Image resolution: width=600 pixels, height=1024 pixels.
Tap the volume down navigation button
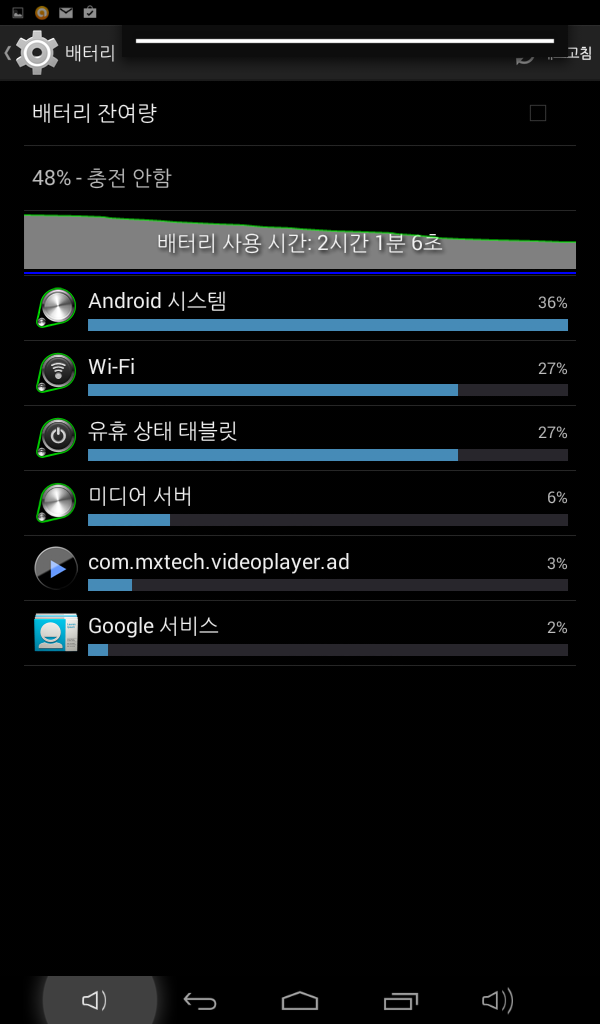pyautogui.click(x=95, y=1000)
